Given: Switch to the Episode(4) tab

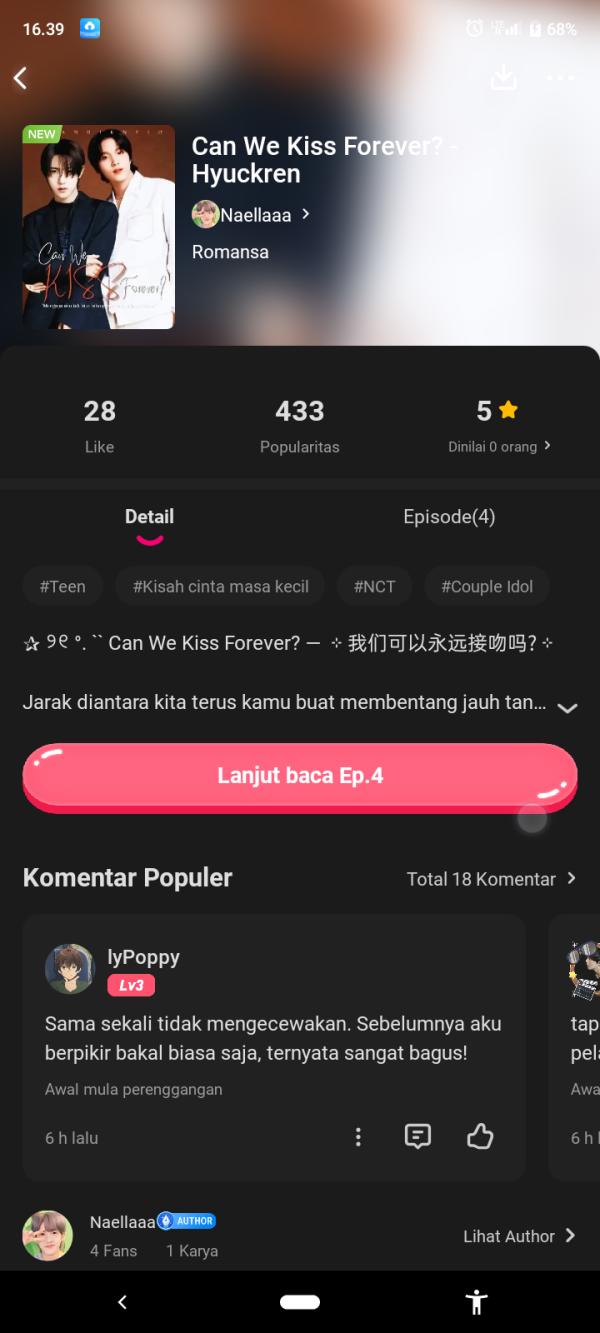Looking at the screenshot, I should 449,517.
